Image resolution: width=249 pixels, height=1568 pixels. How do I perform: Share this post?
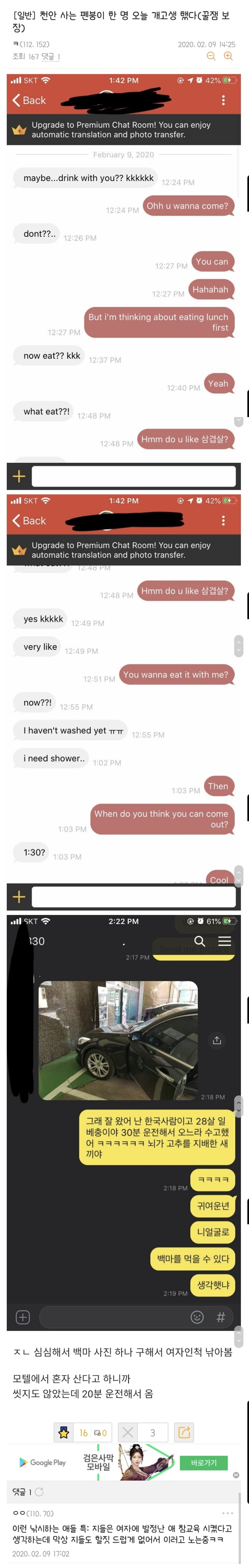click(184, 1432)
